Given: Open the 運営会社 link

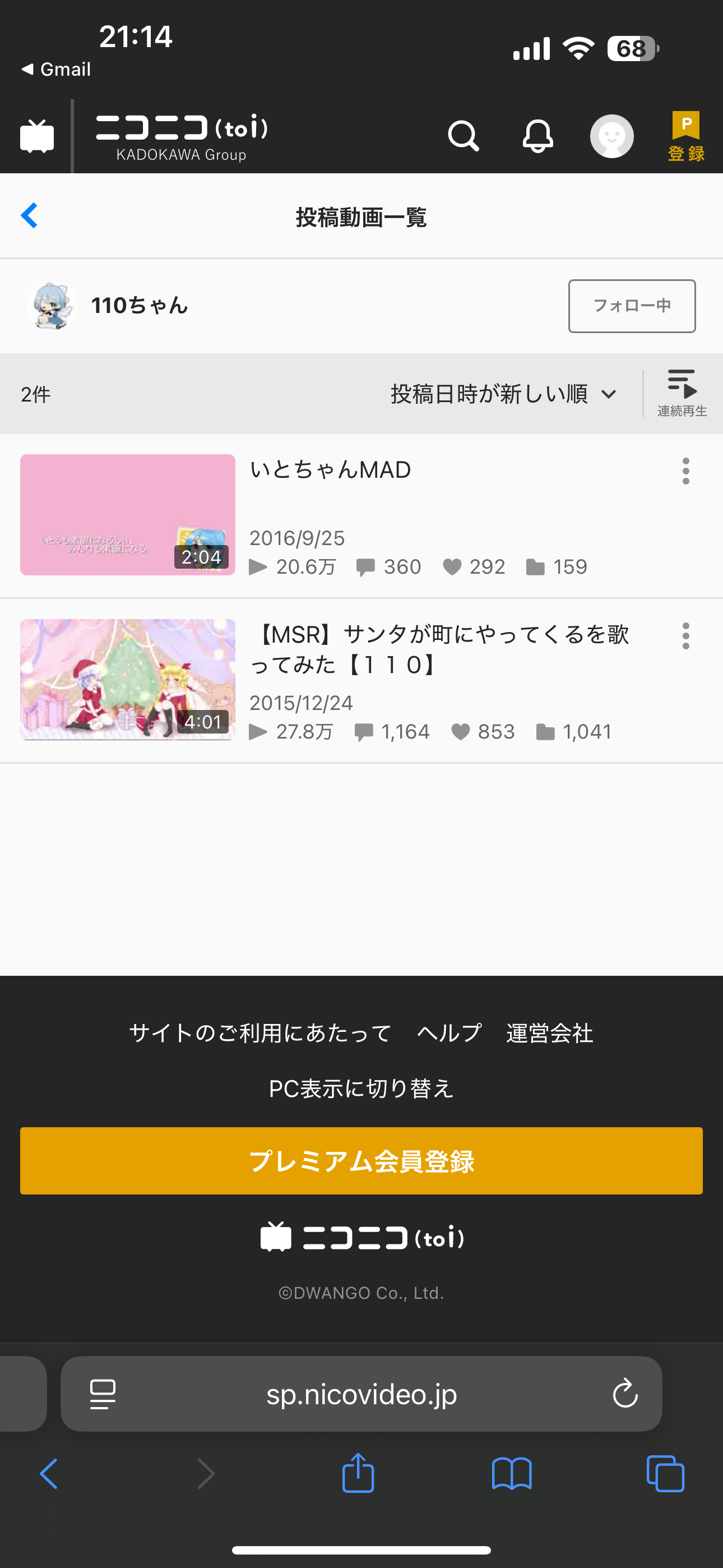Looking at the screenshot, I should pos(550,1033).
